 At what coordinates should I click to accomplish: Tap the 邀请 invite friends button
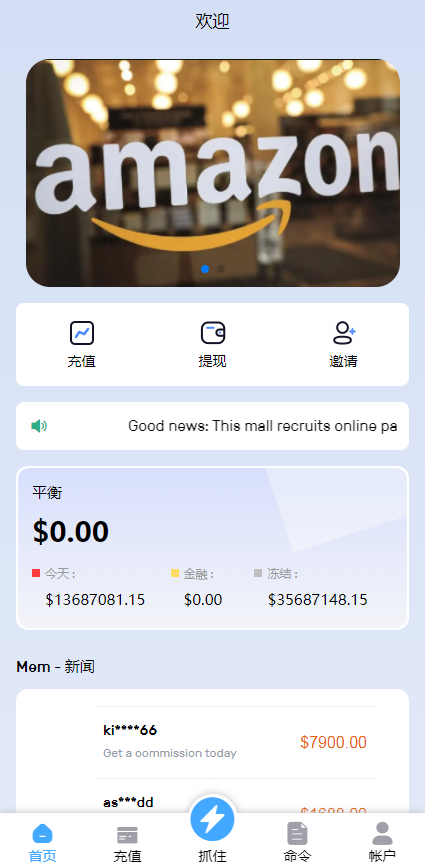click(x=343, y=344)
